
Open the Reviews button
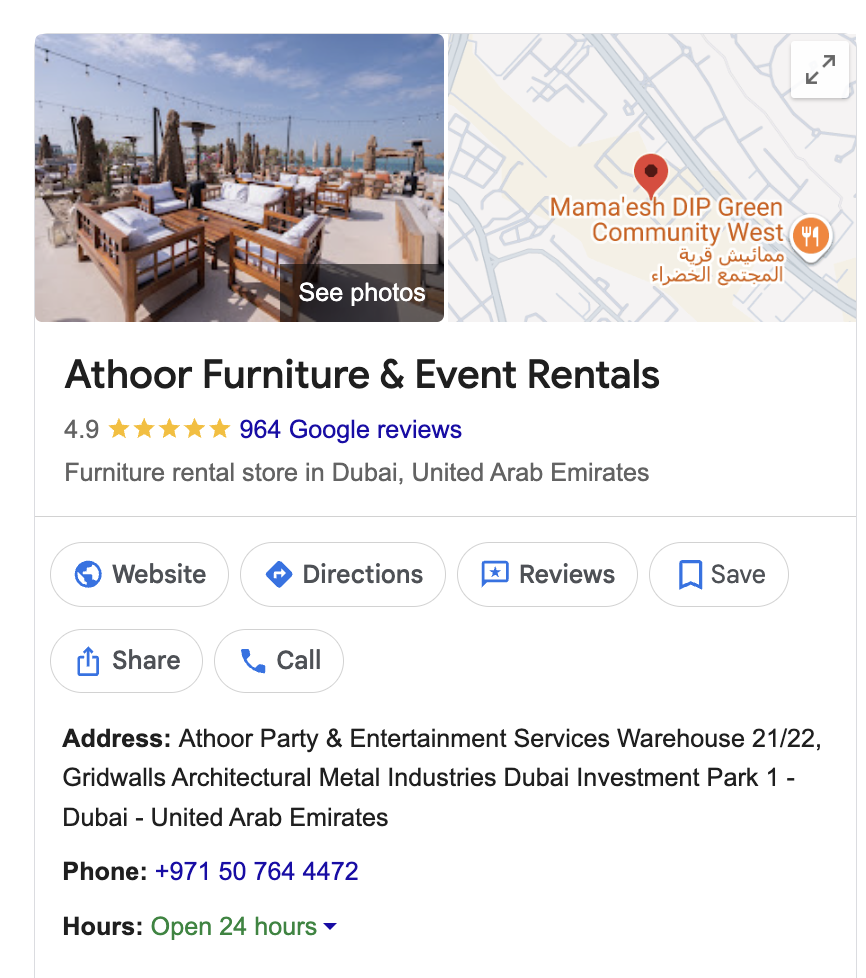tap(547, 574)
